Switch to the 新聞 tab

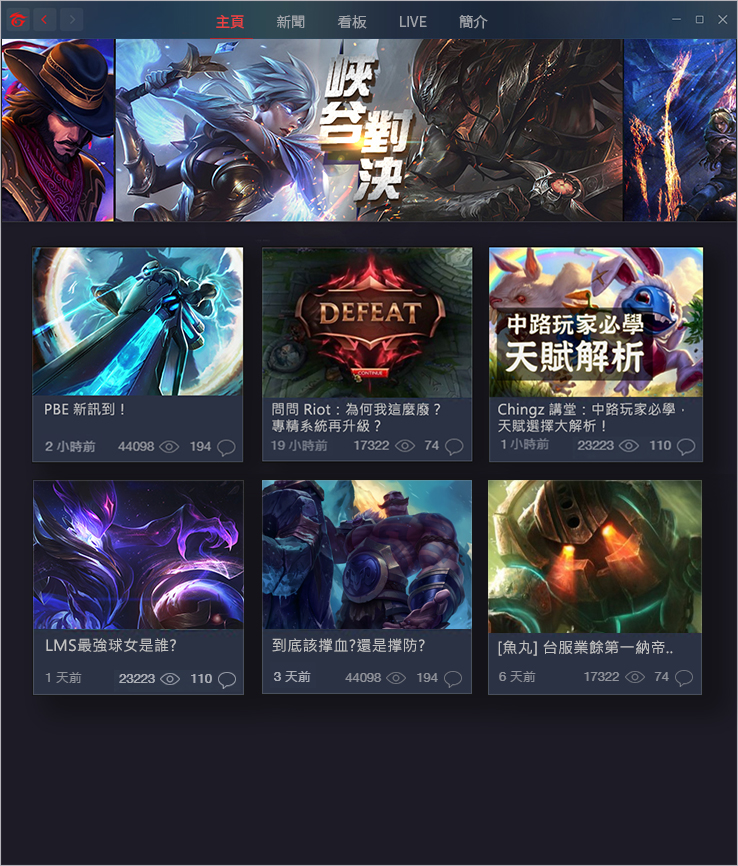click(291, 22)
